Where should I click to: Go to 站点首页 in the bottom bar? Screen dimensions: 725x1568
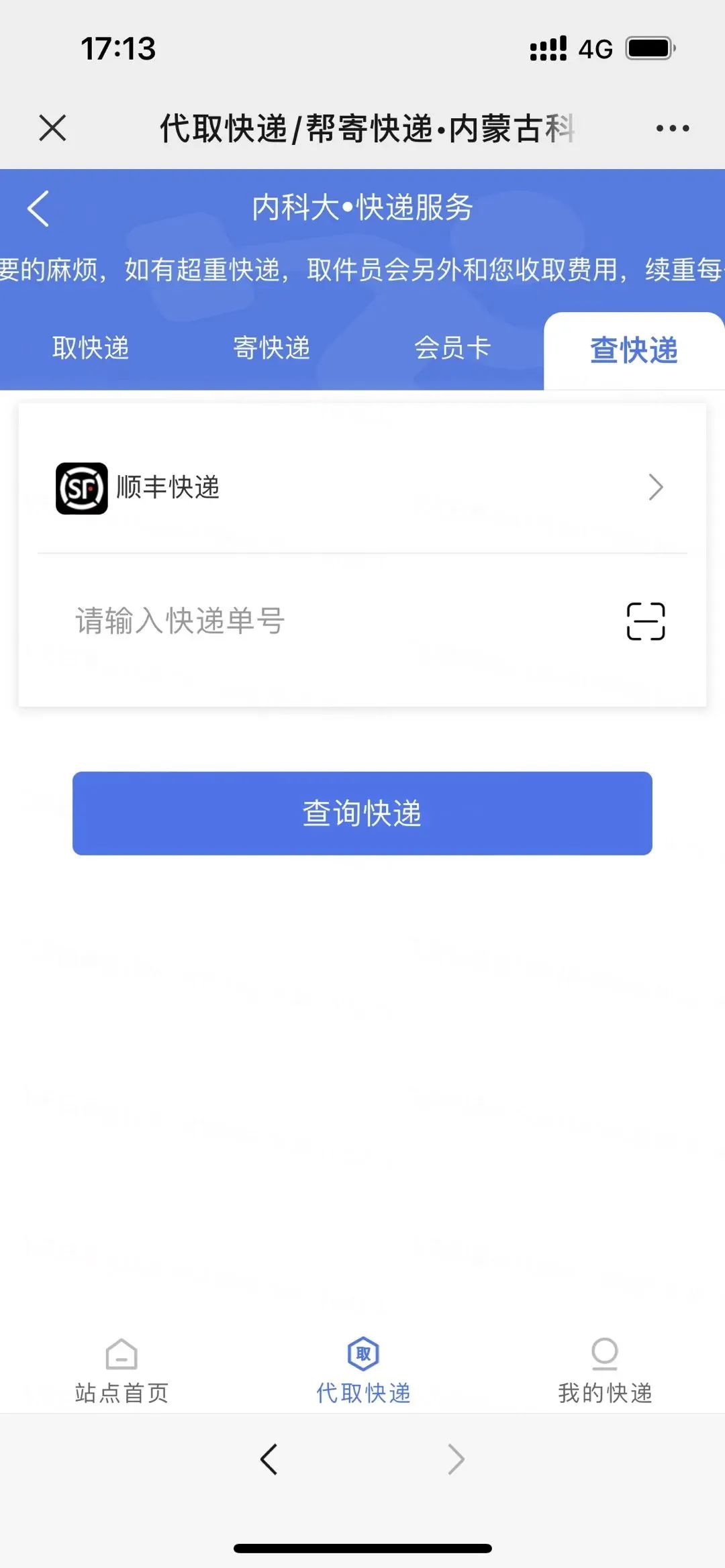pos(122,1371)
